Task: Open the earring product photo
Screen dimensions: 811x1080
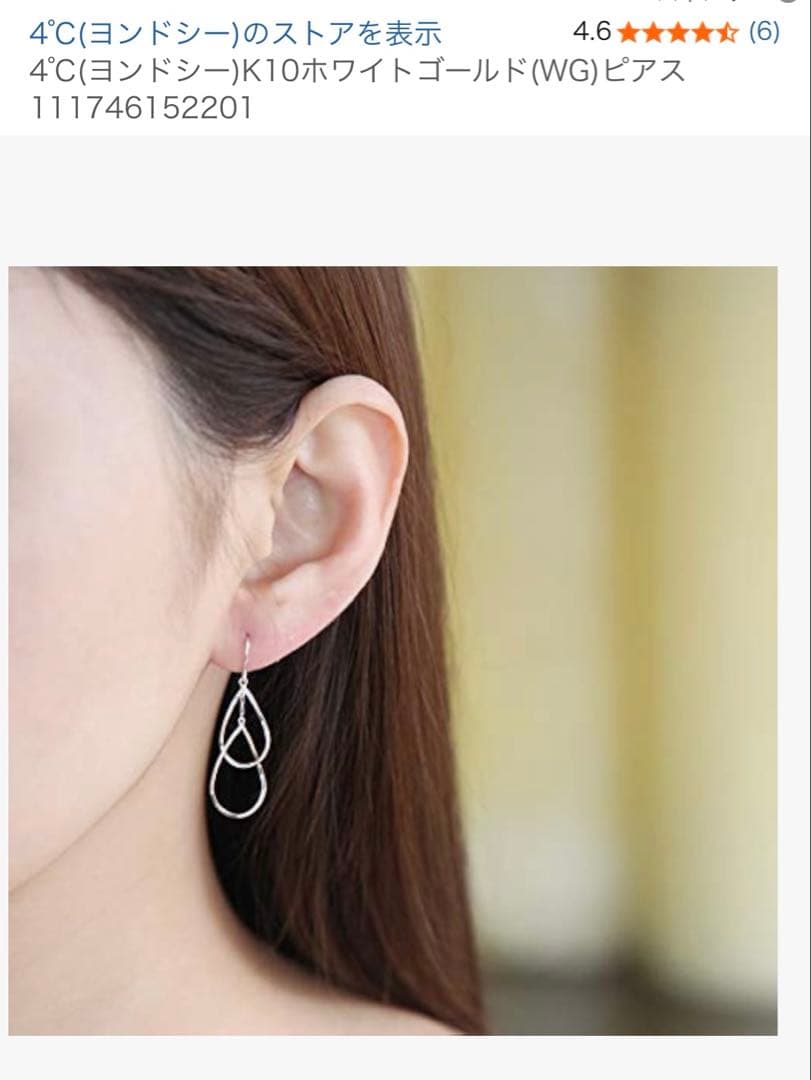Action: click(393, 650)
